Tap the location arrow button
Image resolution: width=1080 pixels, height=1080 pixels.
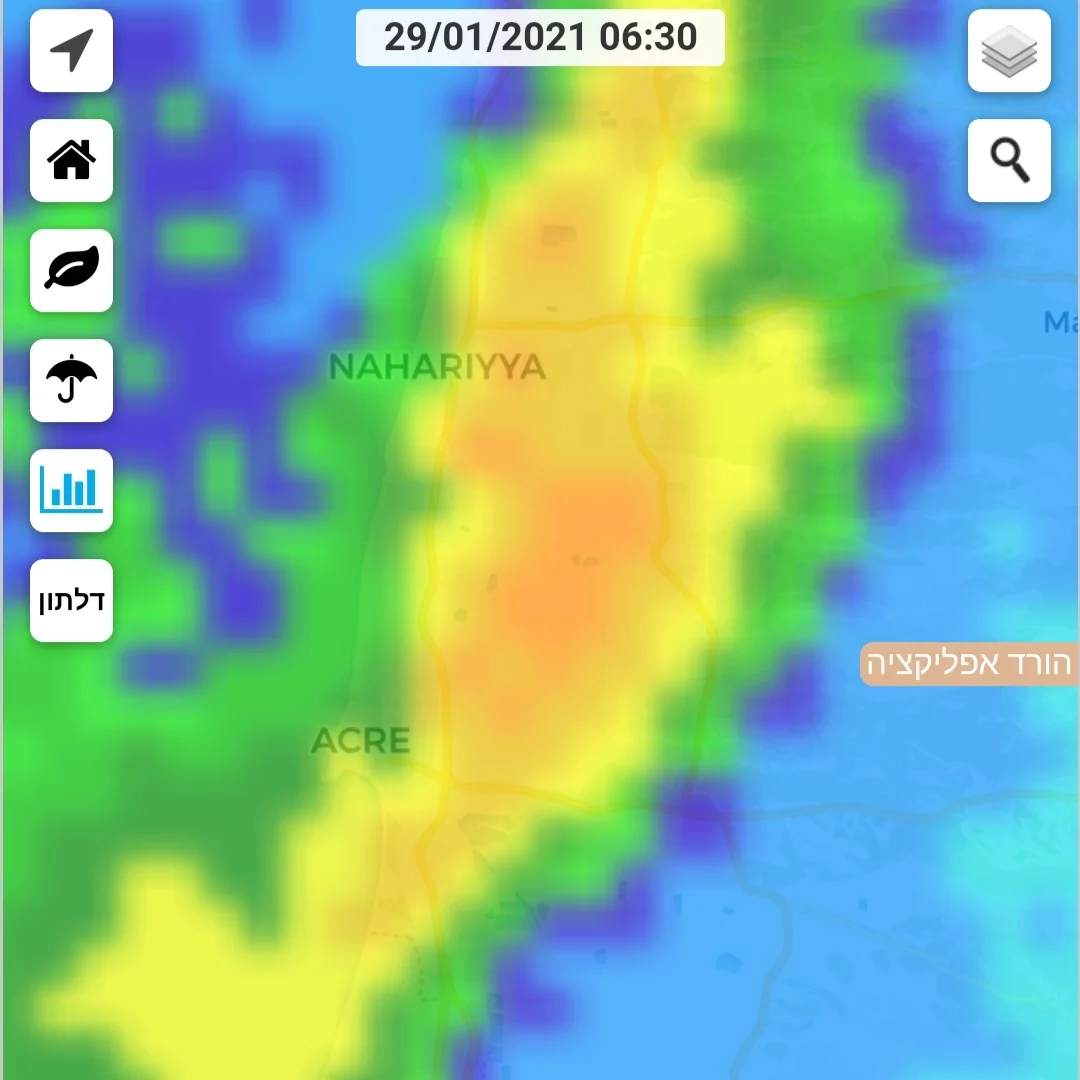[x=71, y=51]
